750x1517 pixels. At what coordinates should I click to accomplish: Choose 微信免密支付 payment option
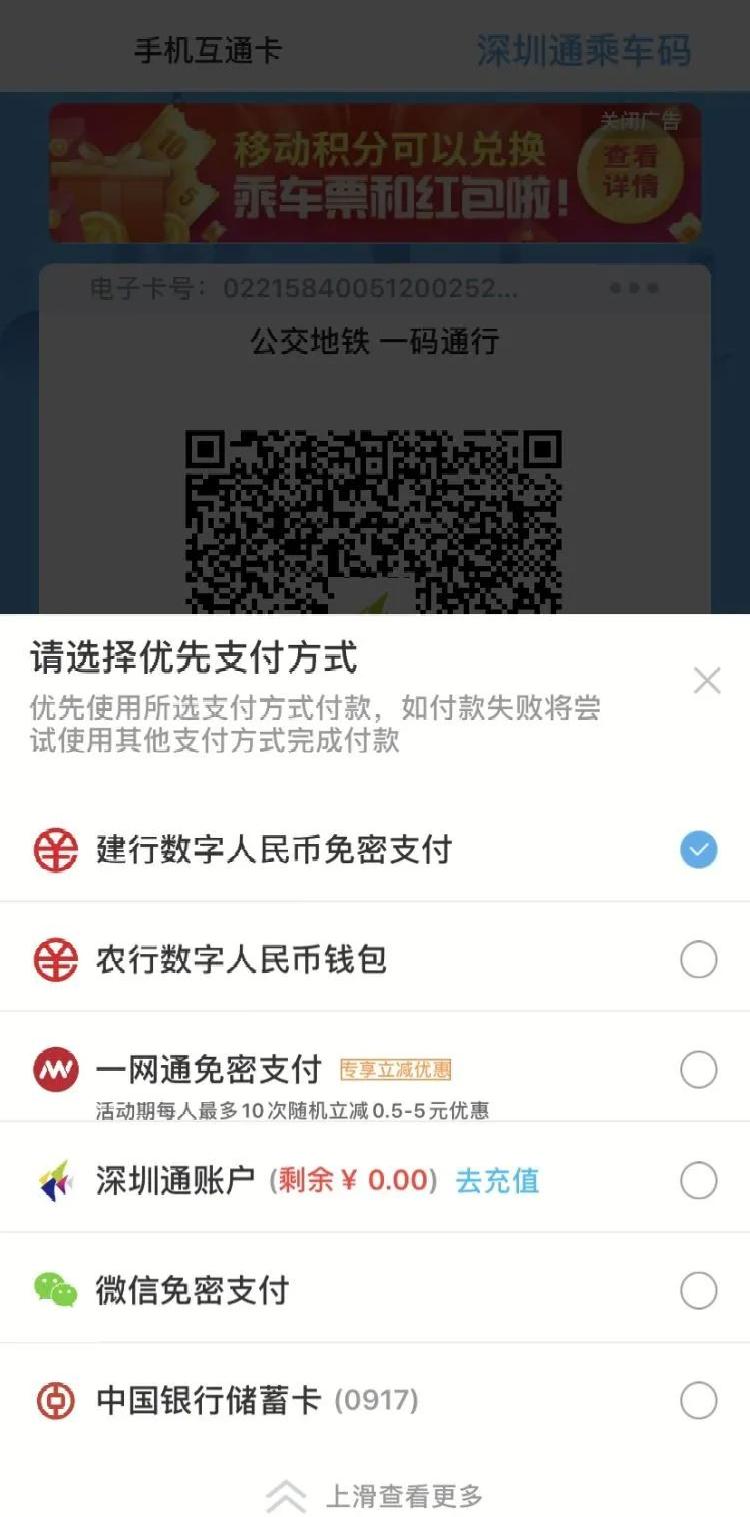(x=698, y=1291)
